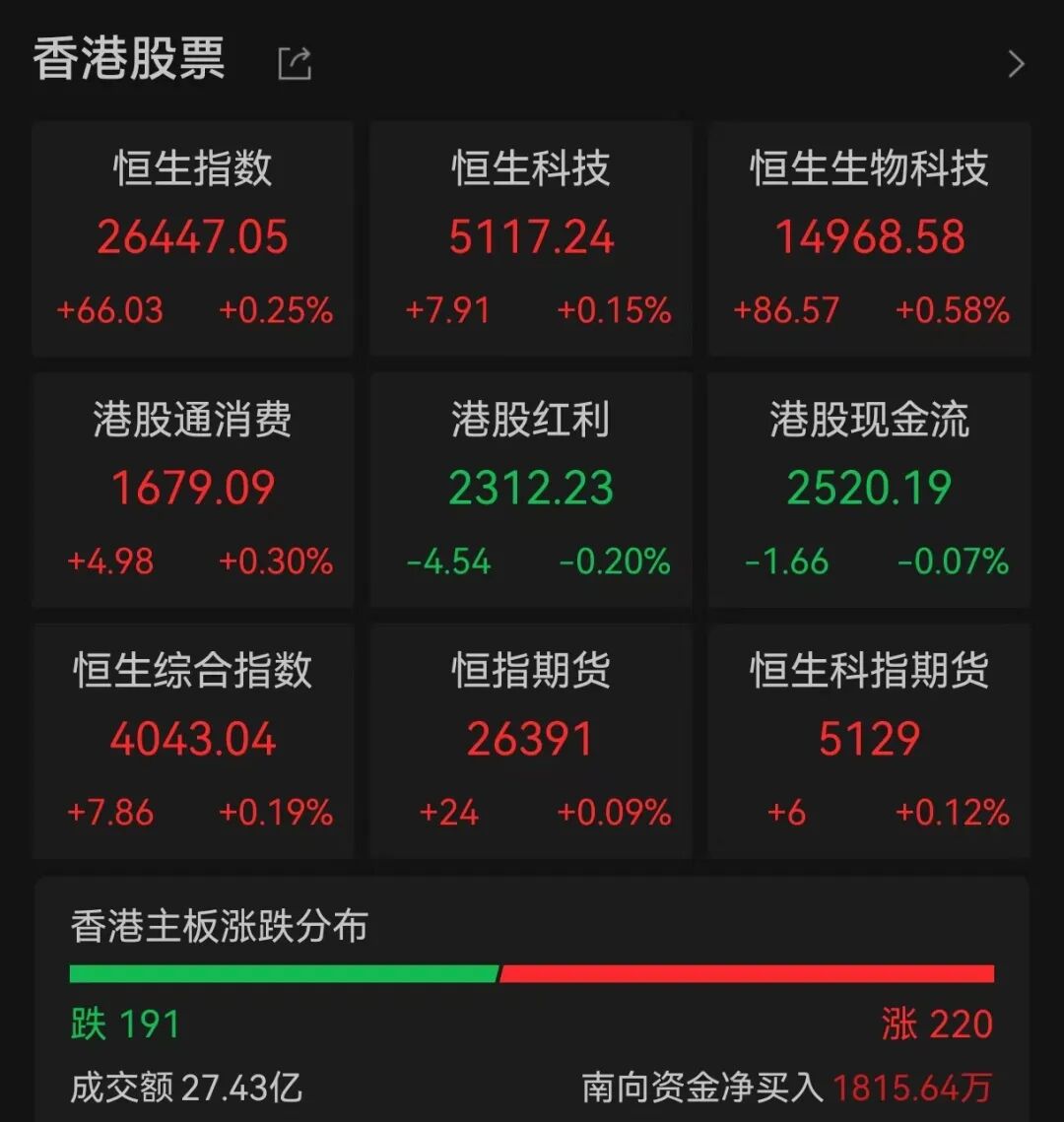This screenshot has height=1122, width=1064.
Task: View the 恒生生物科技 index card
Action: tap(869, 238)
